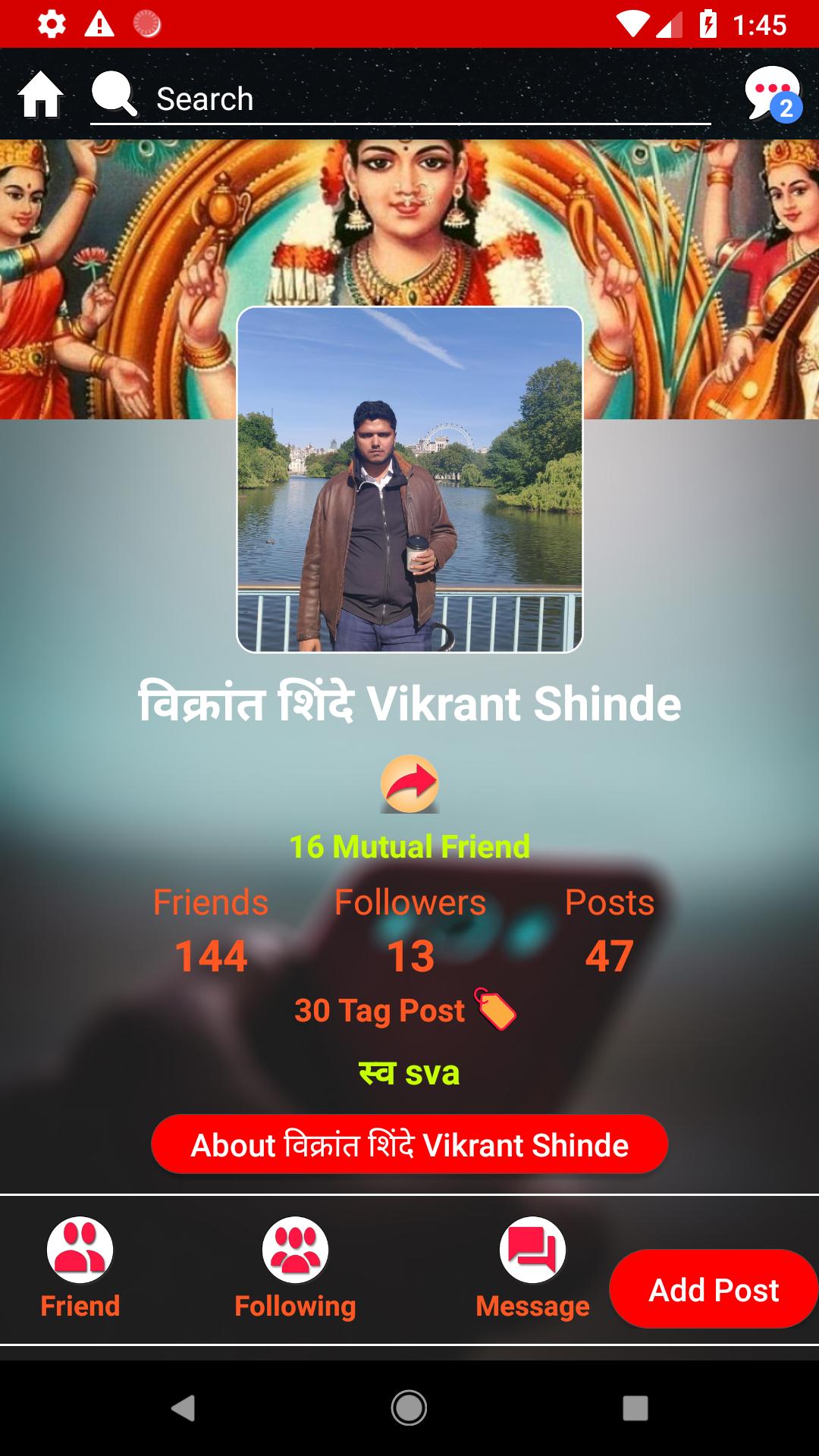View 16 Mutual Friend list
The height and width of the screenshot is (1456, 819).
pos(409,846)
